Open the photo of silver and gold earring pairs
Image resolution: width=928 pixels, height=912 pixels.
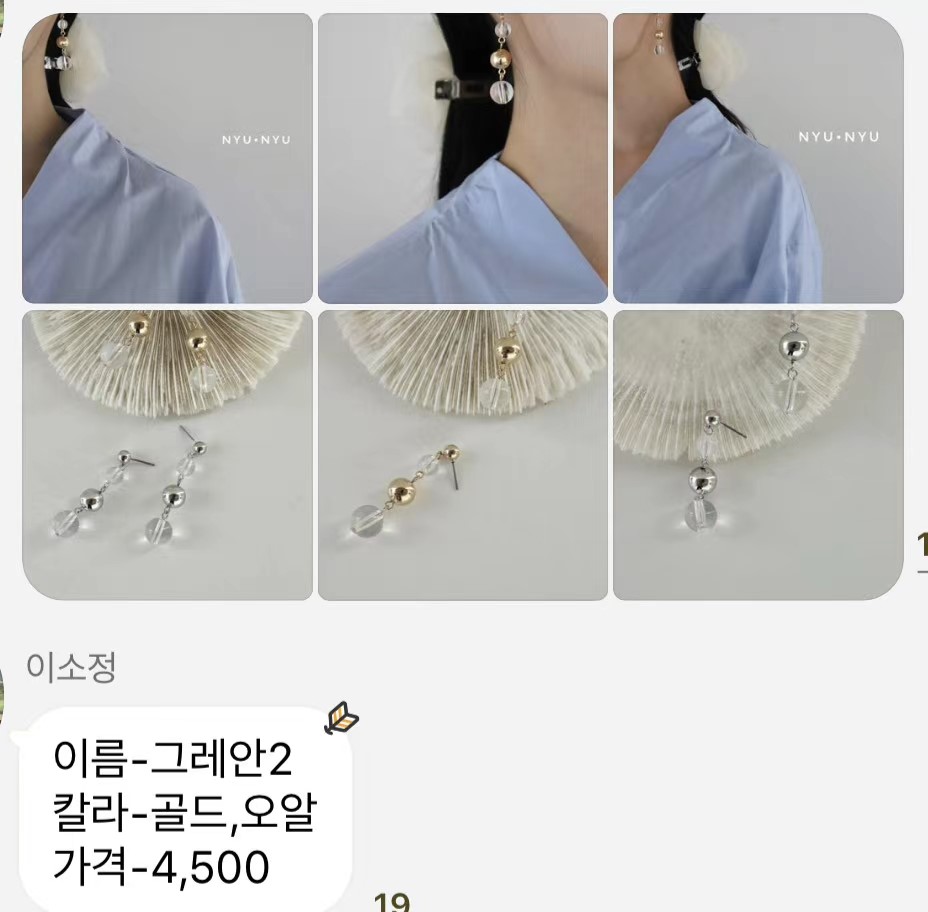[167, 455]
